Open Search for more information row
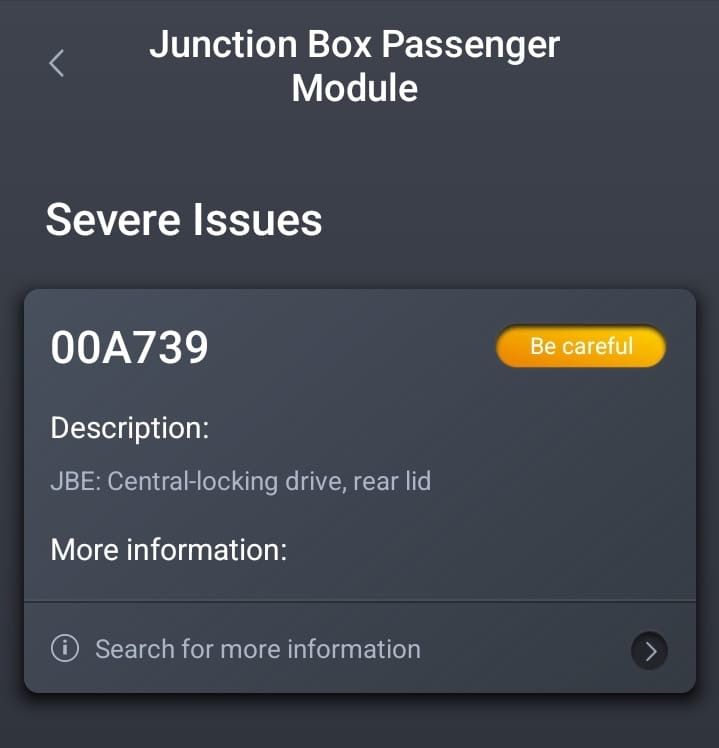The image size is (719, 748). [358, 649]
